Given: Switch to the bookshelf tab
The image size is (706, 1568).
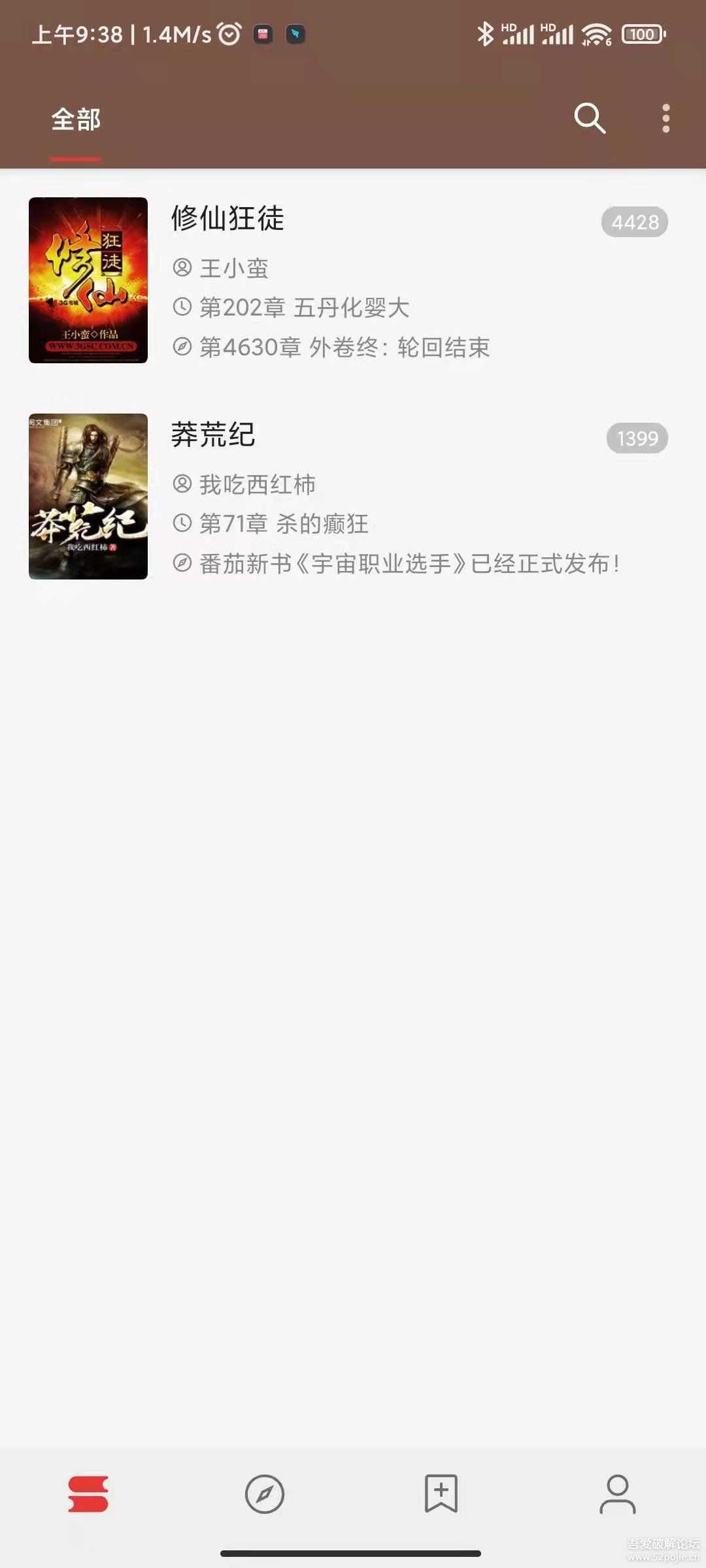Looking at the screenshot, I should pyautogui.click(x=88, y=1494).
